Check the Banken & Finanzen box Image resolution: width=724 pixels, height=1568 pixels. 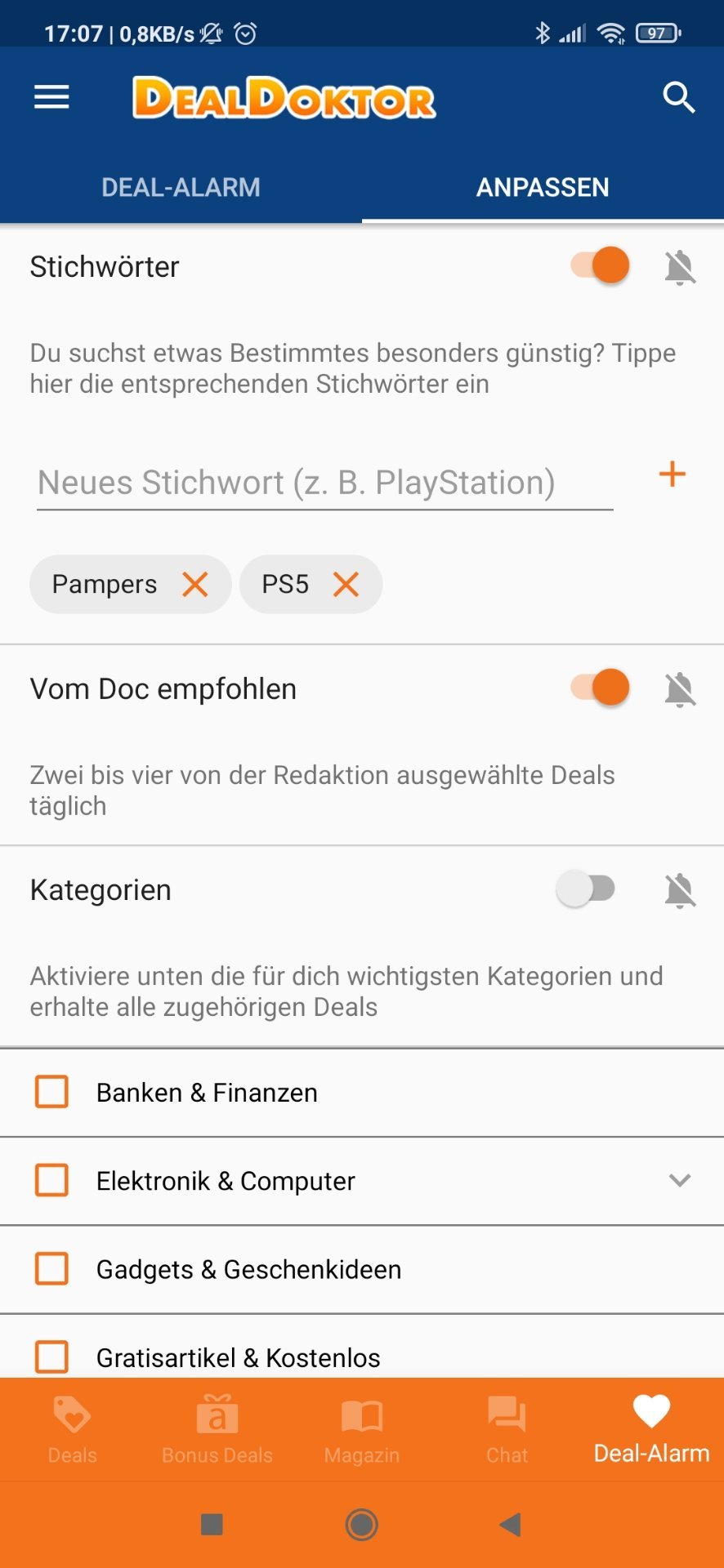click(x=51, y=1092)
